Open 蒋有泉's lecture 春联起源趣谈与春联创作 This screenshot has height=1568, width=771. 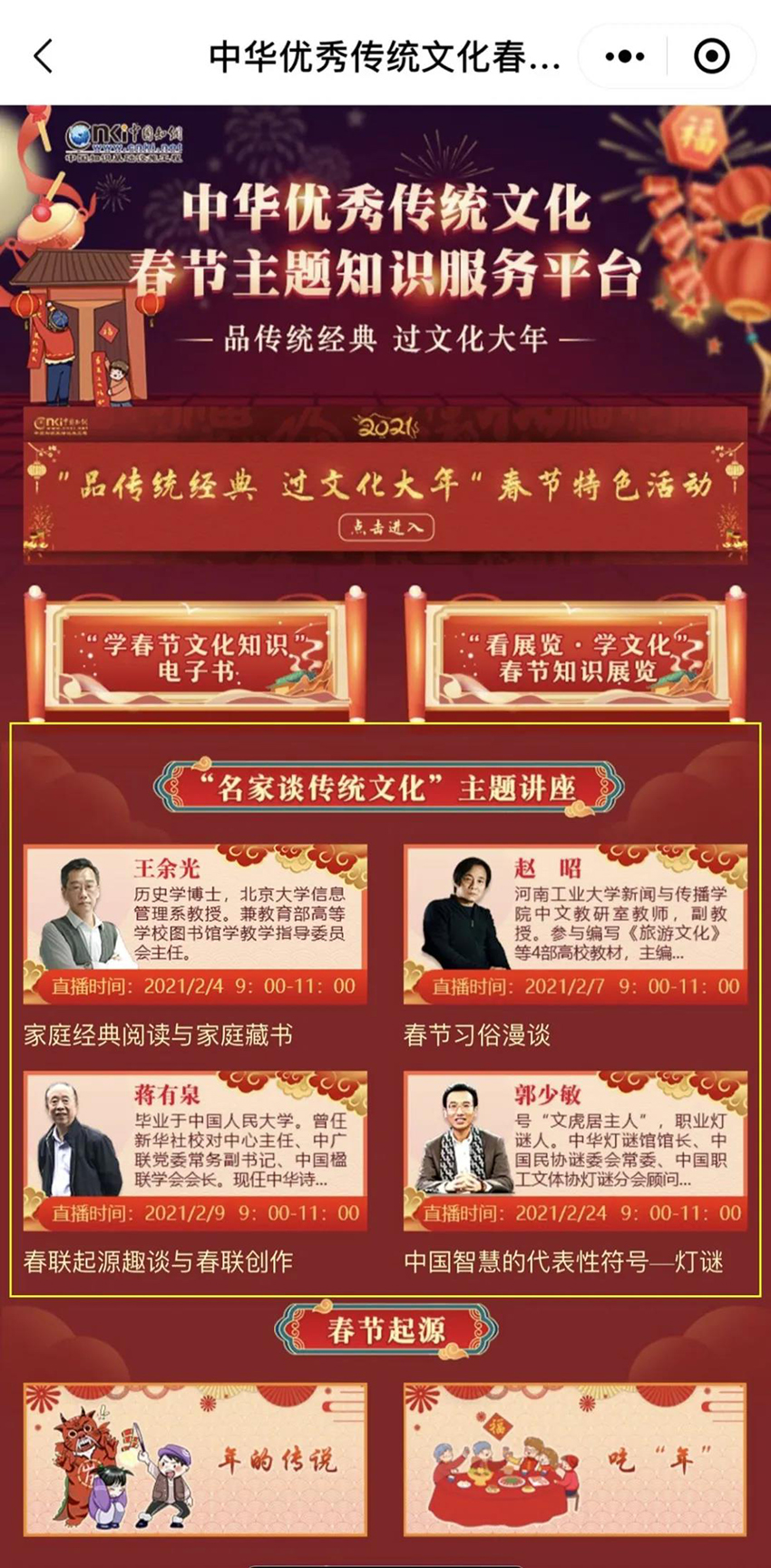(x=196, y=1151)
